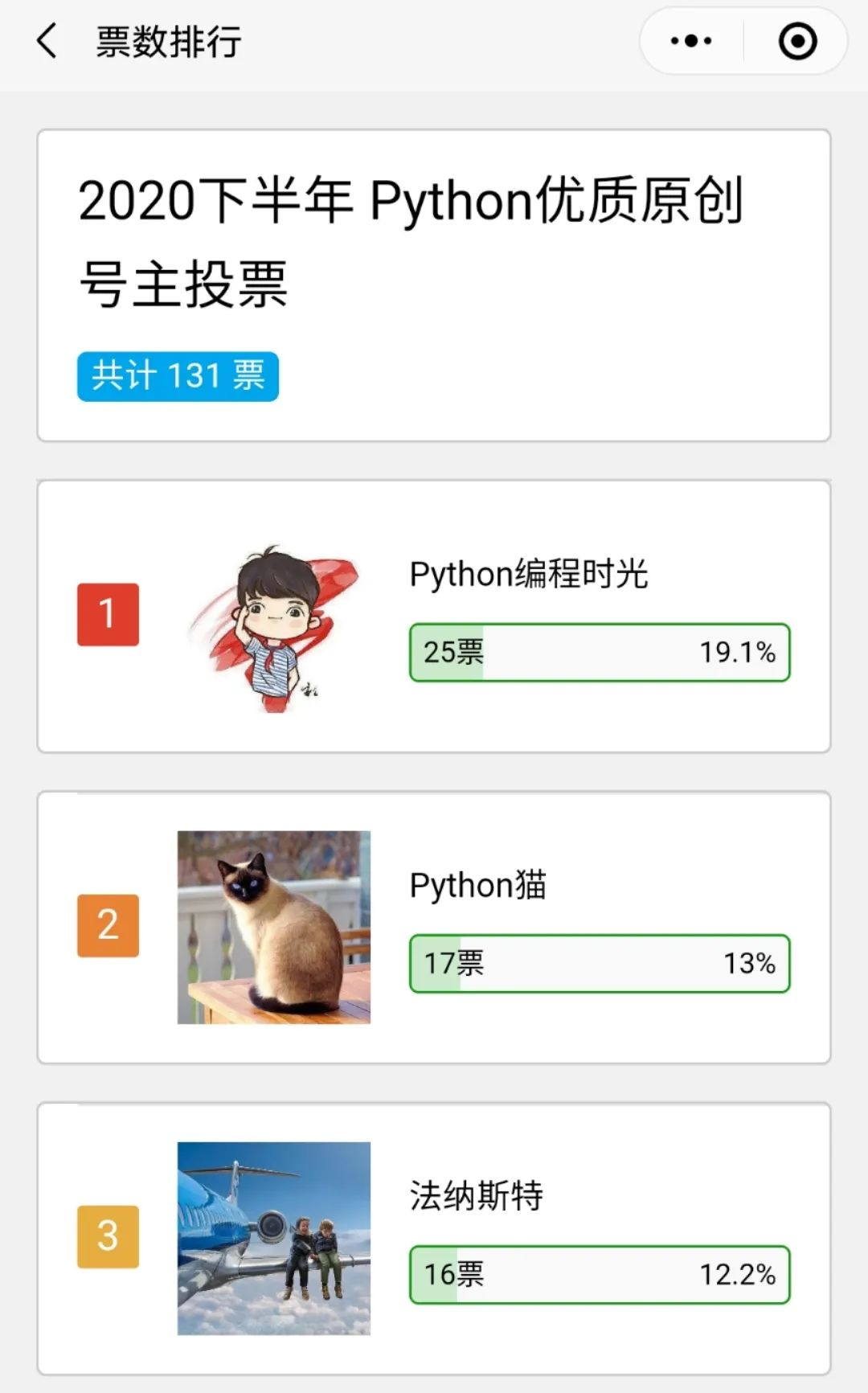Open the three-dot mini program menu
This screenshot has width=868, height=1393.
click(x=691, y=41)
